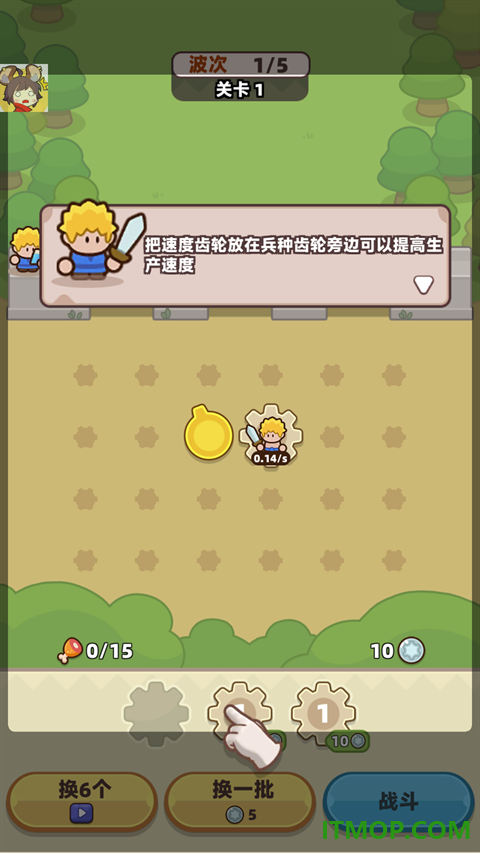The width and height of the screenshot is (480, 853).
Task: Advance the tutorial dialog with the arrow
Action: 423,284
